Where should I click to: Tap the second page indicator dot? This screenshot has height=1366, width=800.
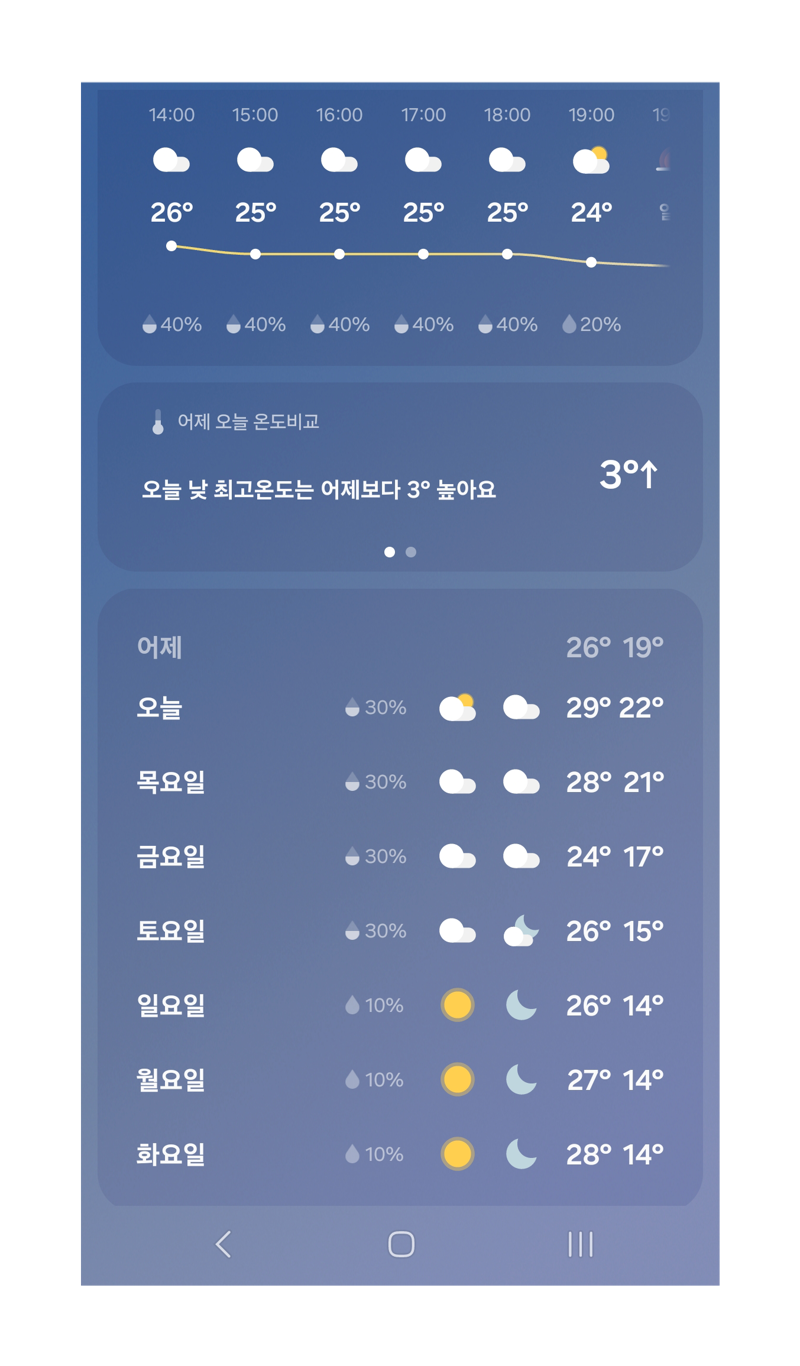411,552
